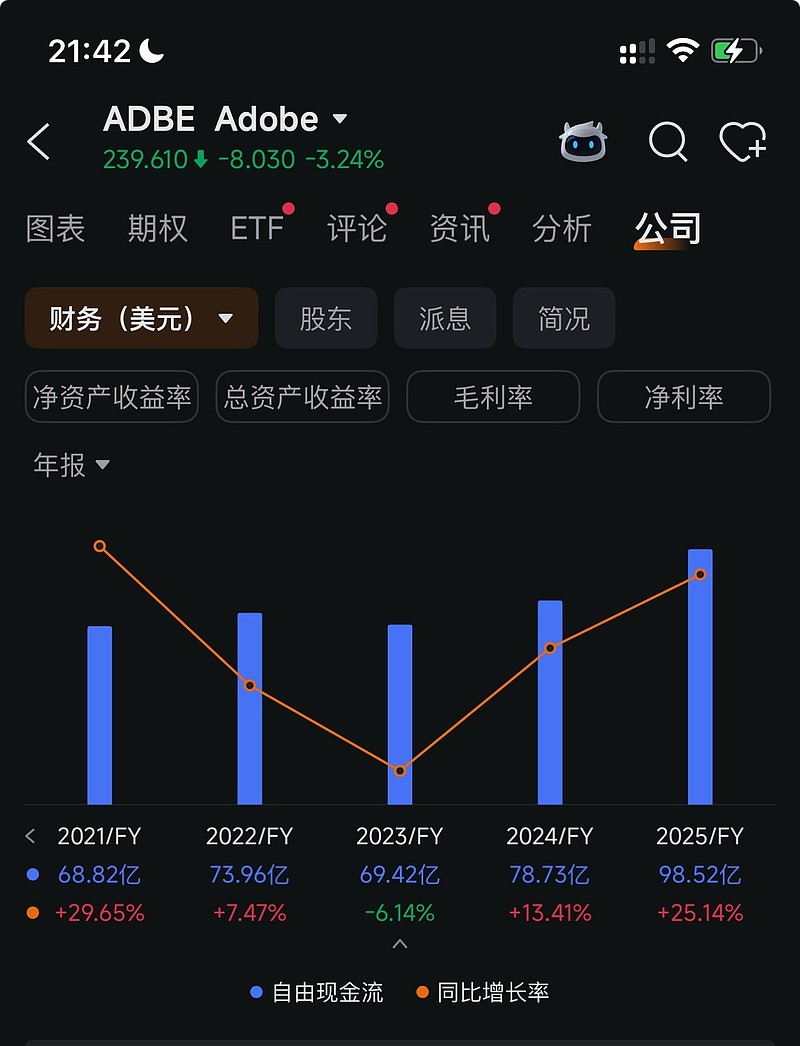
Task: Switch to the 资讯 tab
Action: (459, 229)
